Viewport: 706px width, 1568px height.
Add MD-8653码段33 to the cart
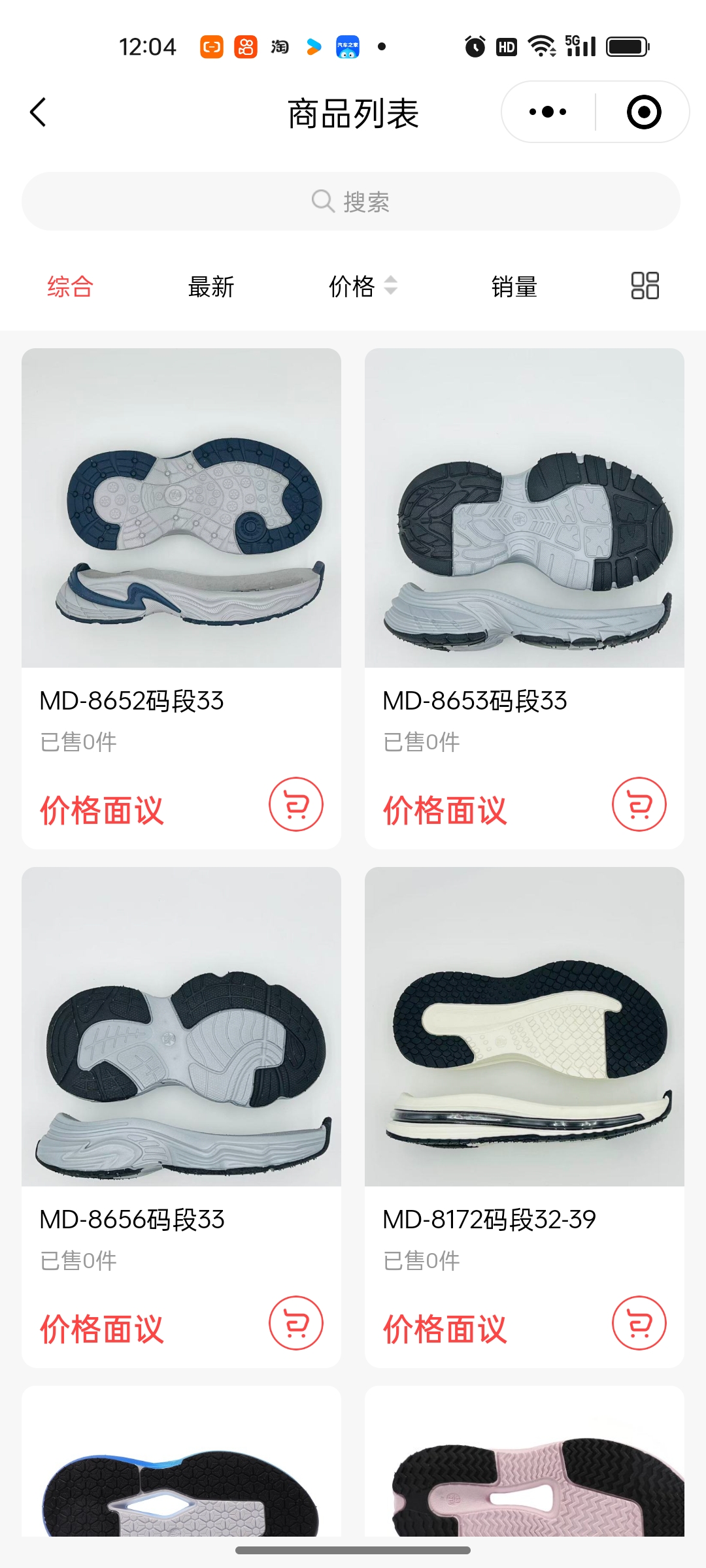(639, 804)
